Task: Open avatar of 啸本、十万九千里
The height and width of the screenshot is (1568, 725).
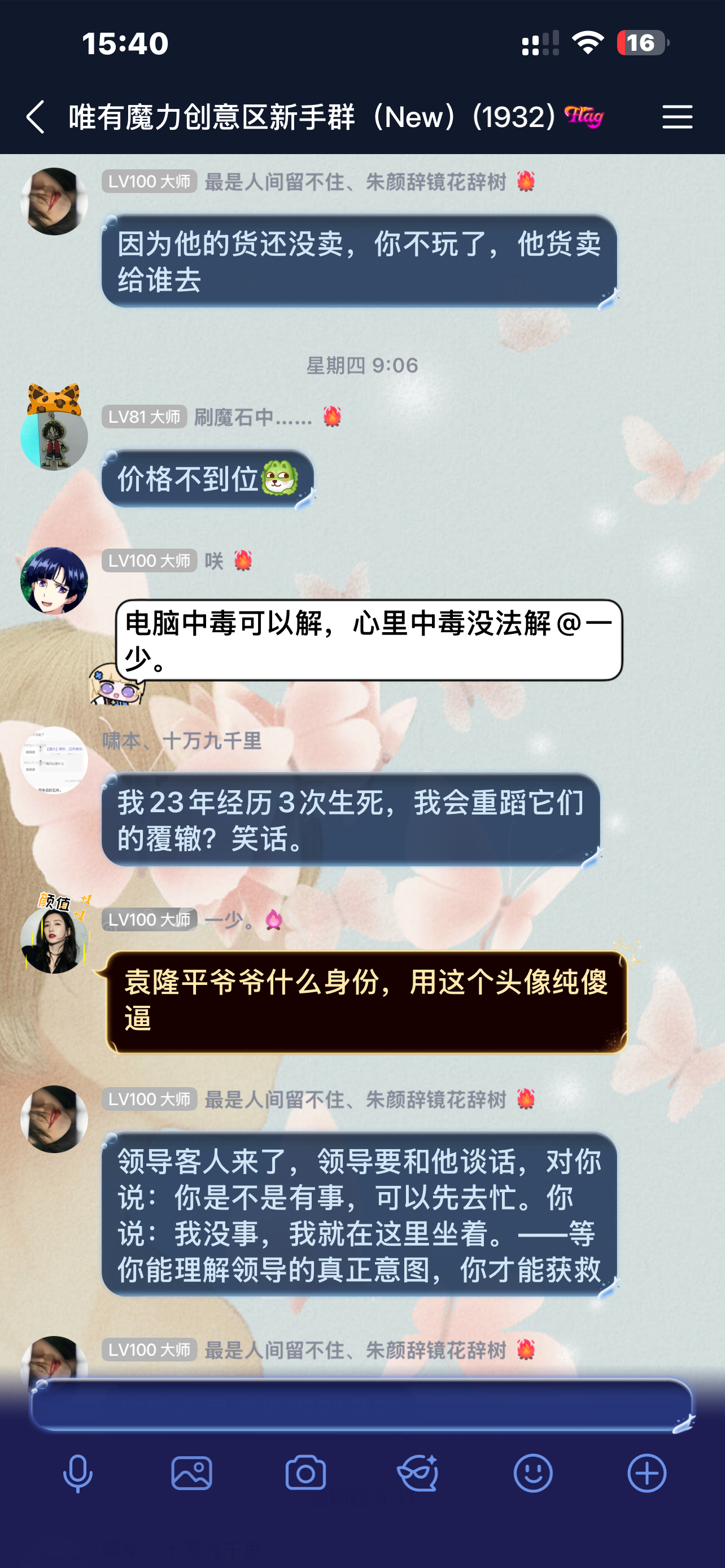Action: [x=54, y=760]
